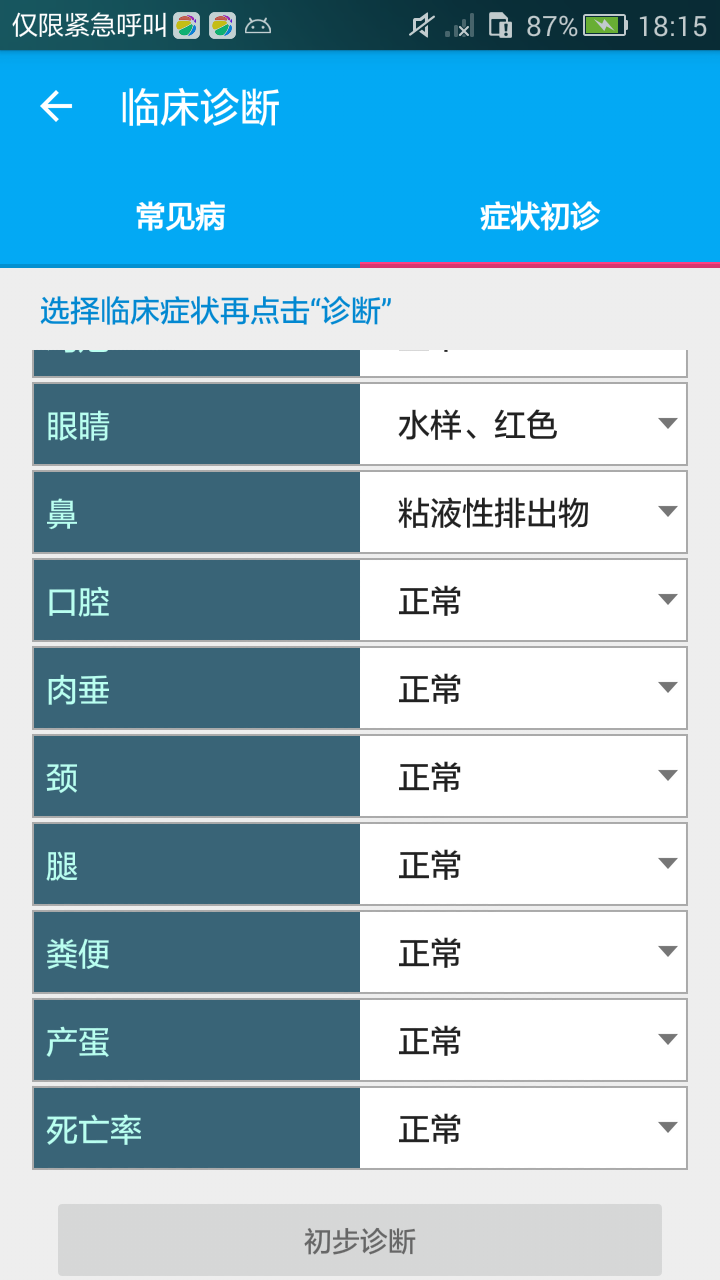Viewport: 720px width, 1280px height.
Task: Set the 死亡率 value
Action: point(523,1129)
